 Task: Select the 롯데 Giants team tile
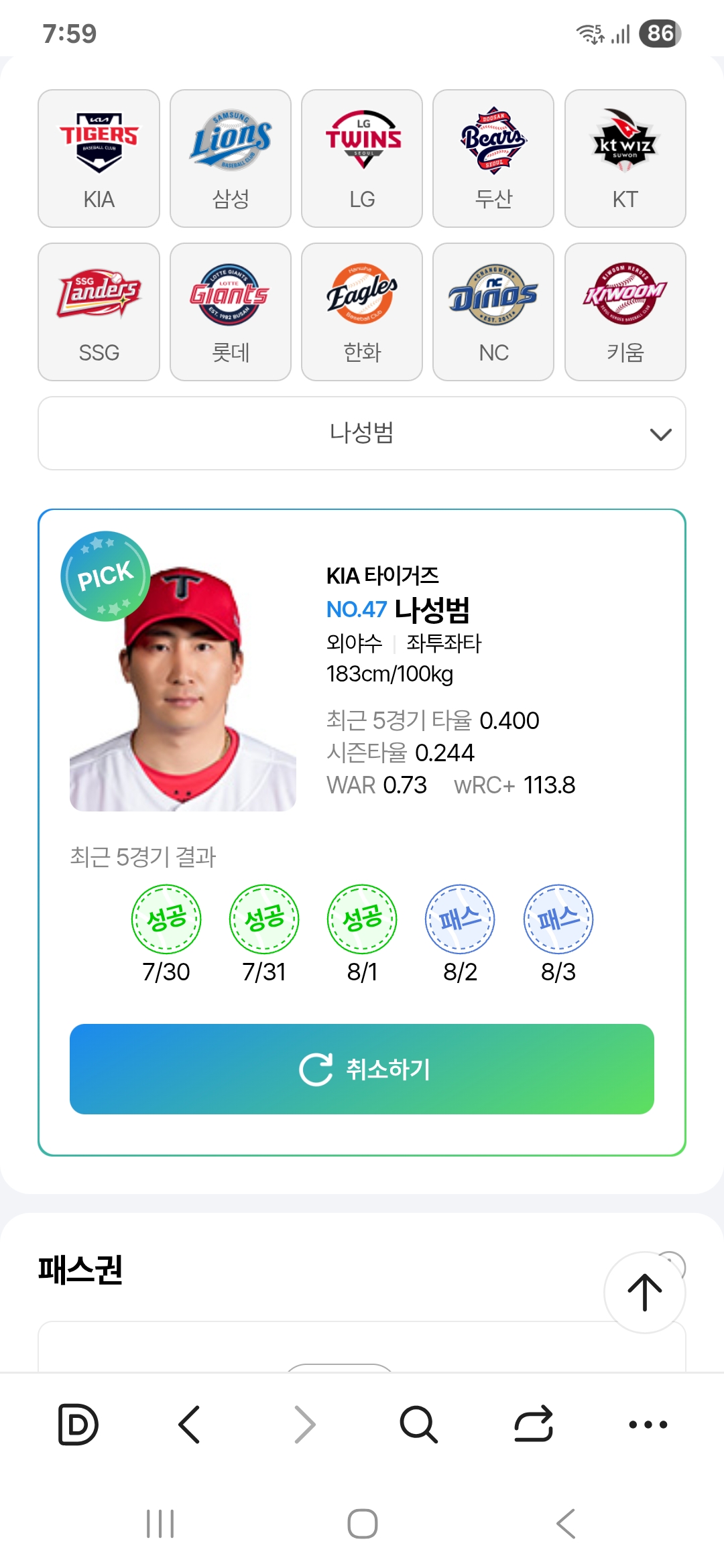point(231,312)
